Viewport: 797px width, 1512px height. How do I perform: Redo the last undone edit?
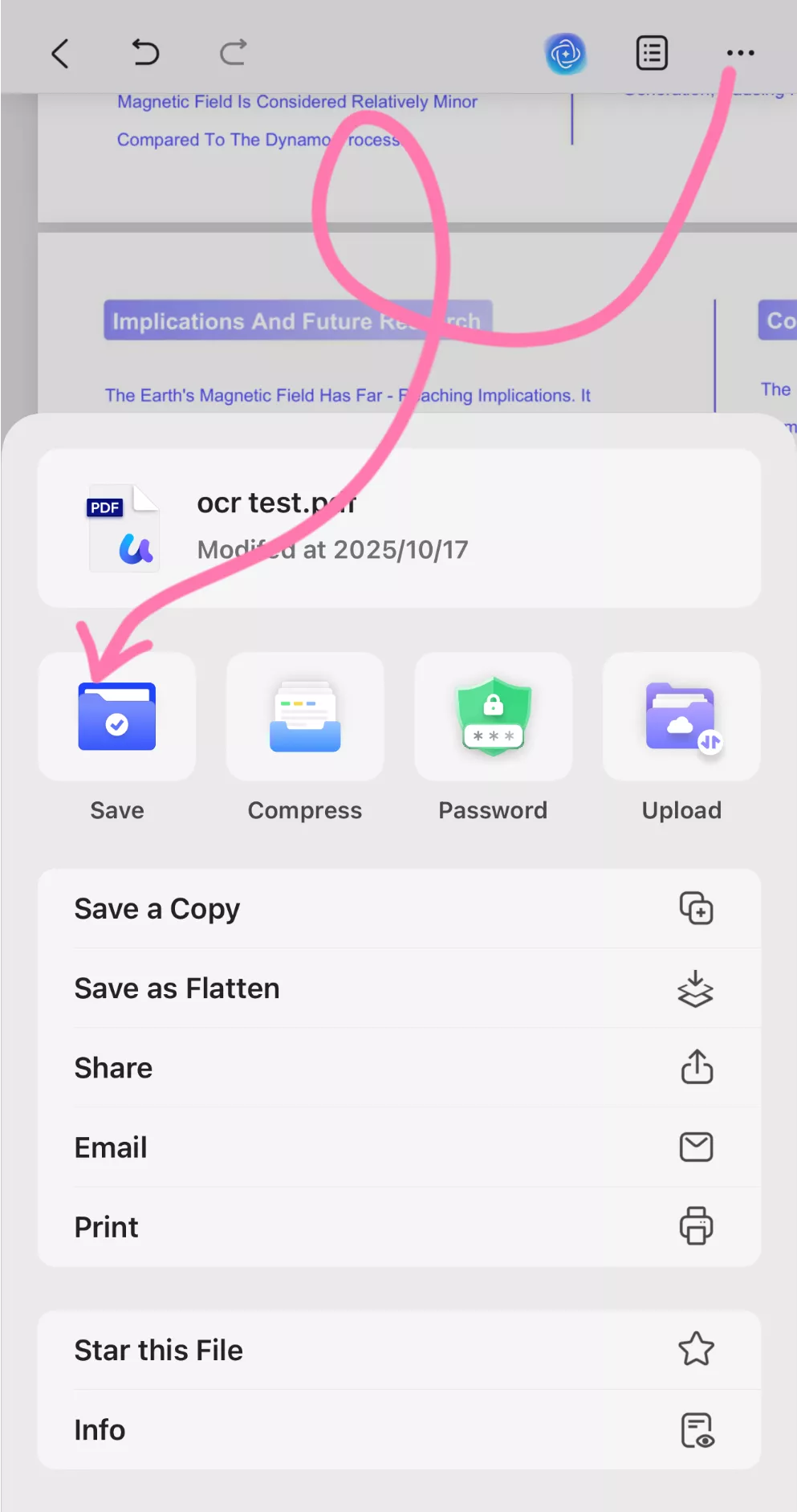click(233, 53)
